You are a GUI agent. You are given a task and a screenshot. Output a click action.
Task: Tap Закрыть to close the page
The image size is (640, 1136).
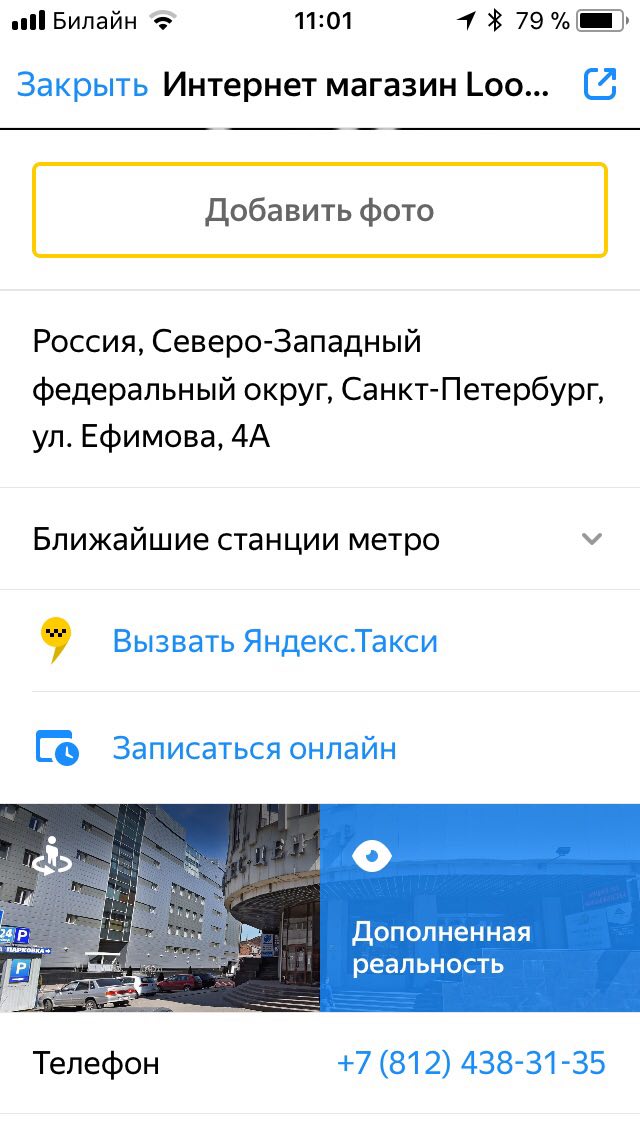coord(82,85)
